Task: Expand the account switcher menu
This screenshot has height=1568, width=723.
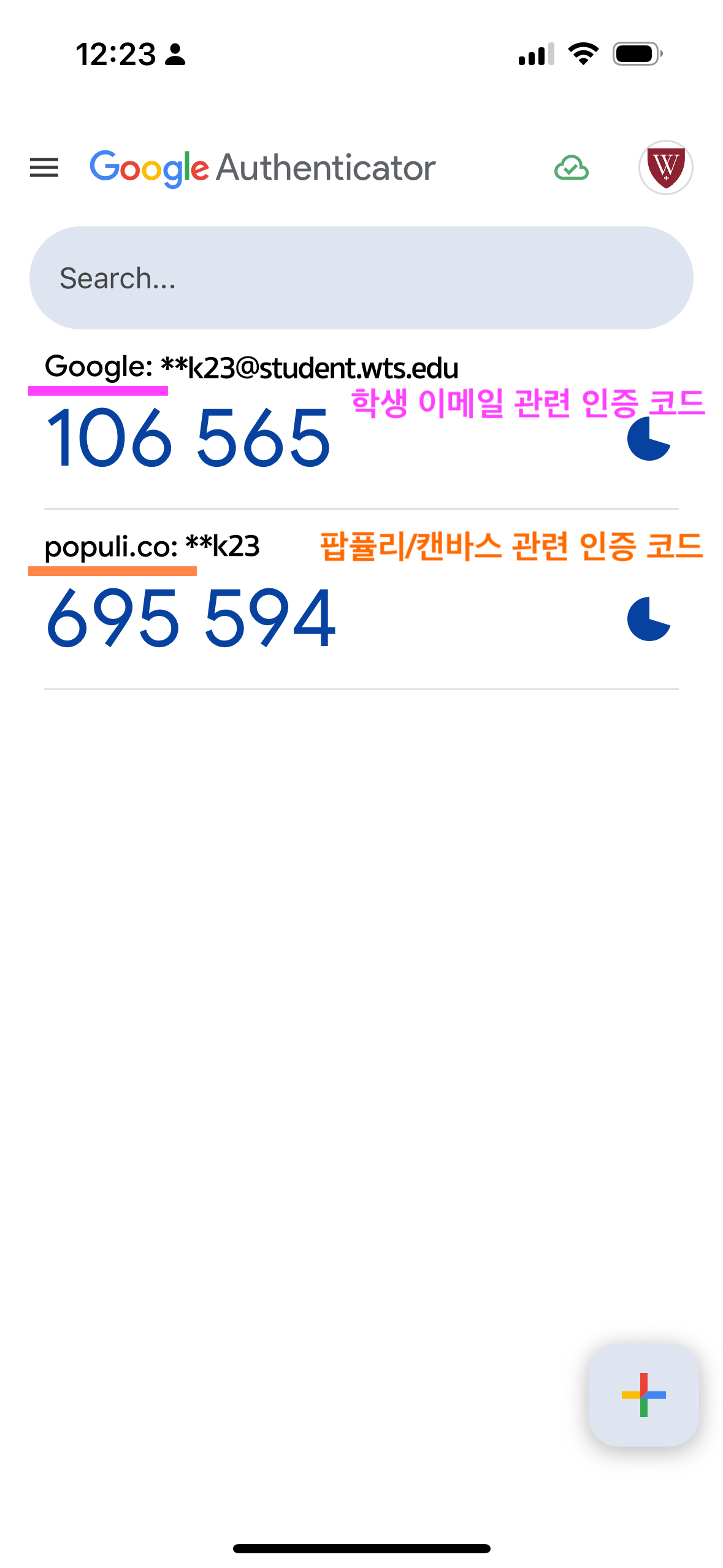Action: [666, 167]
